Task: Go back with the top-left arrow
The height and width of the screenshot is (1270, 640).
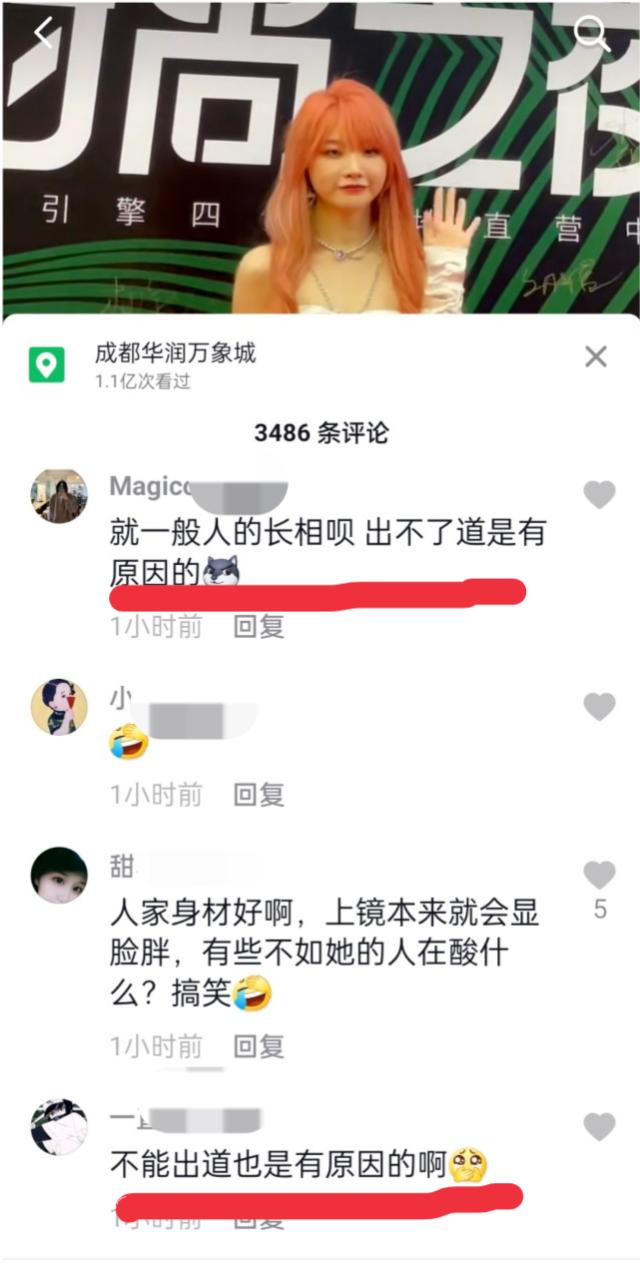Action: (43, 33)
